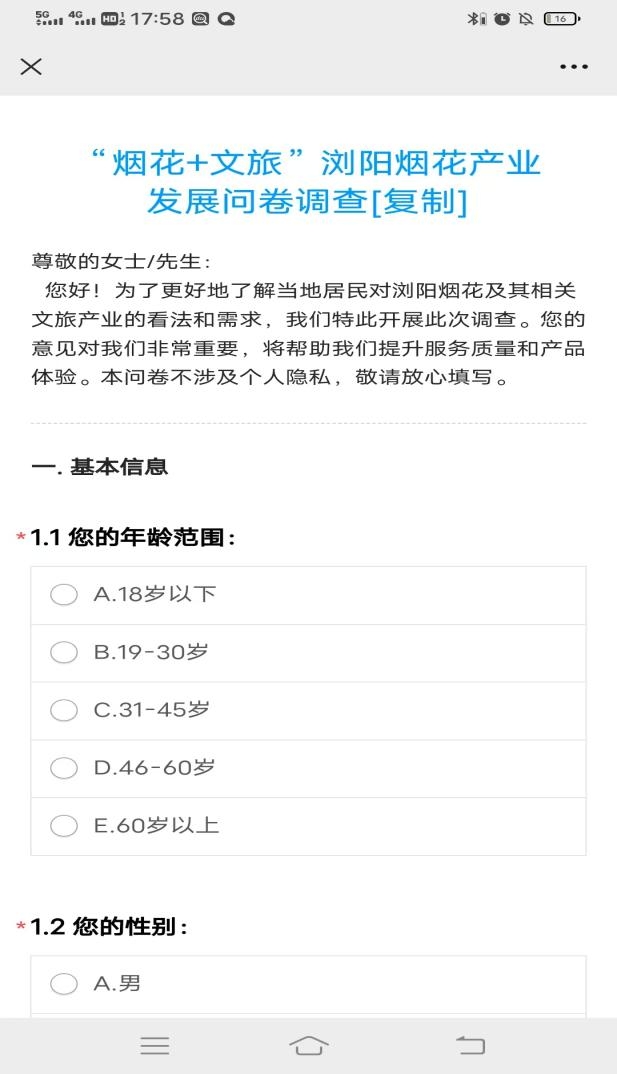Open the three-dot overflow menu

tap(573, 66)
